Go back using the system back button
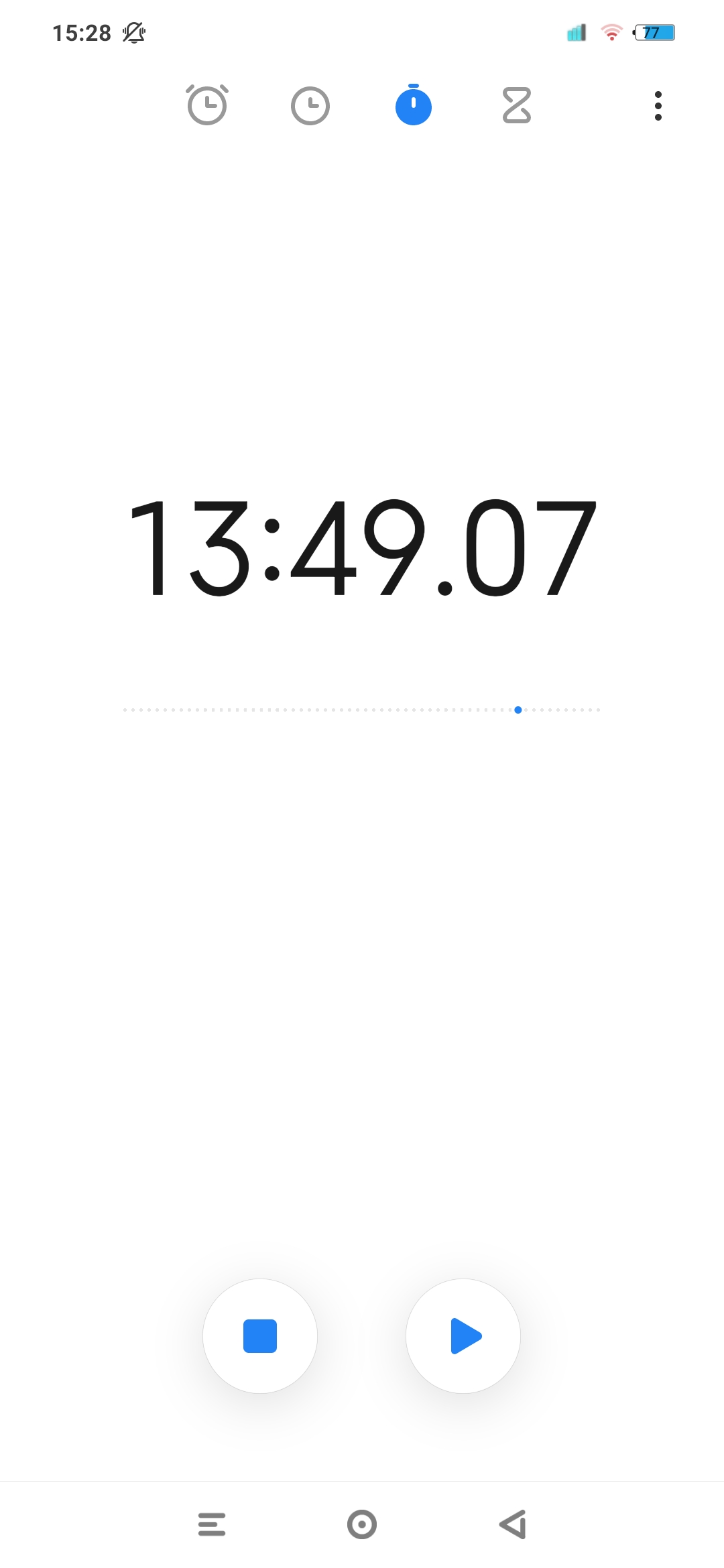Viewport: 724px width, 1568px height. (513, 1524)
